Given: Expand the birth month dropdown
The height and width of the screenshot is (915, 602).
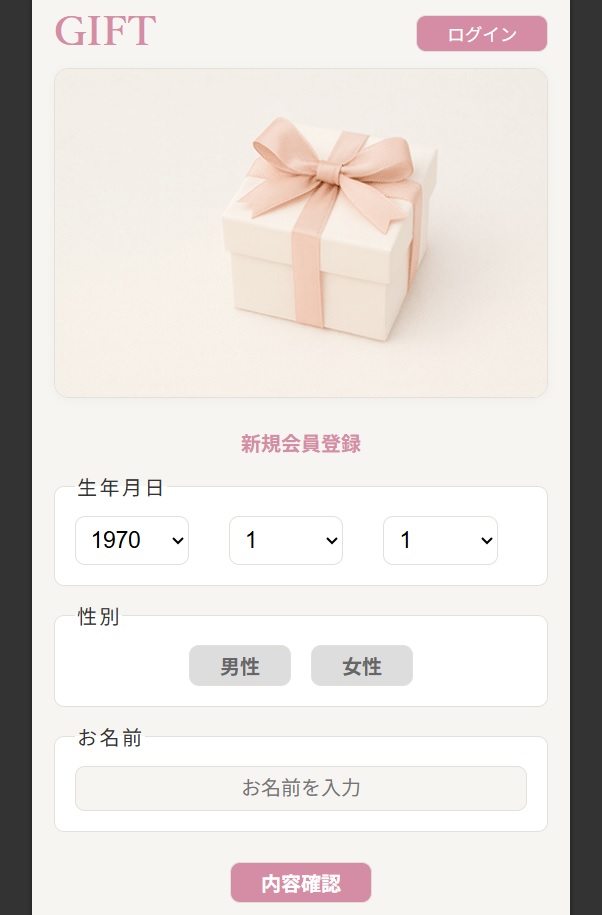Looking at the screenshot, I should click(286, 540).
